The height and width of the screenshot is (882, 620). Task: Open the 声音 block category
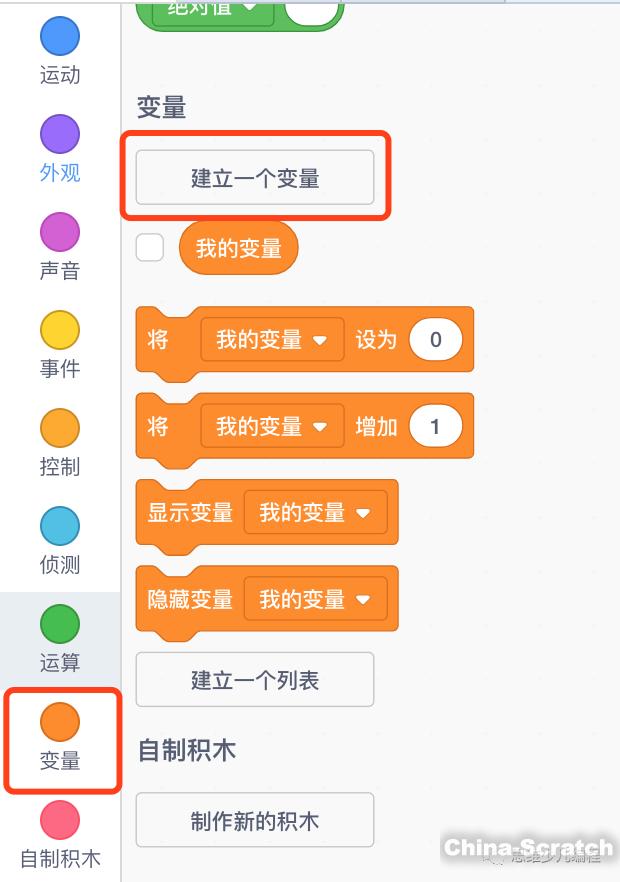(60, 248)
